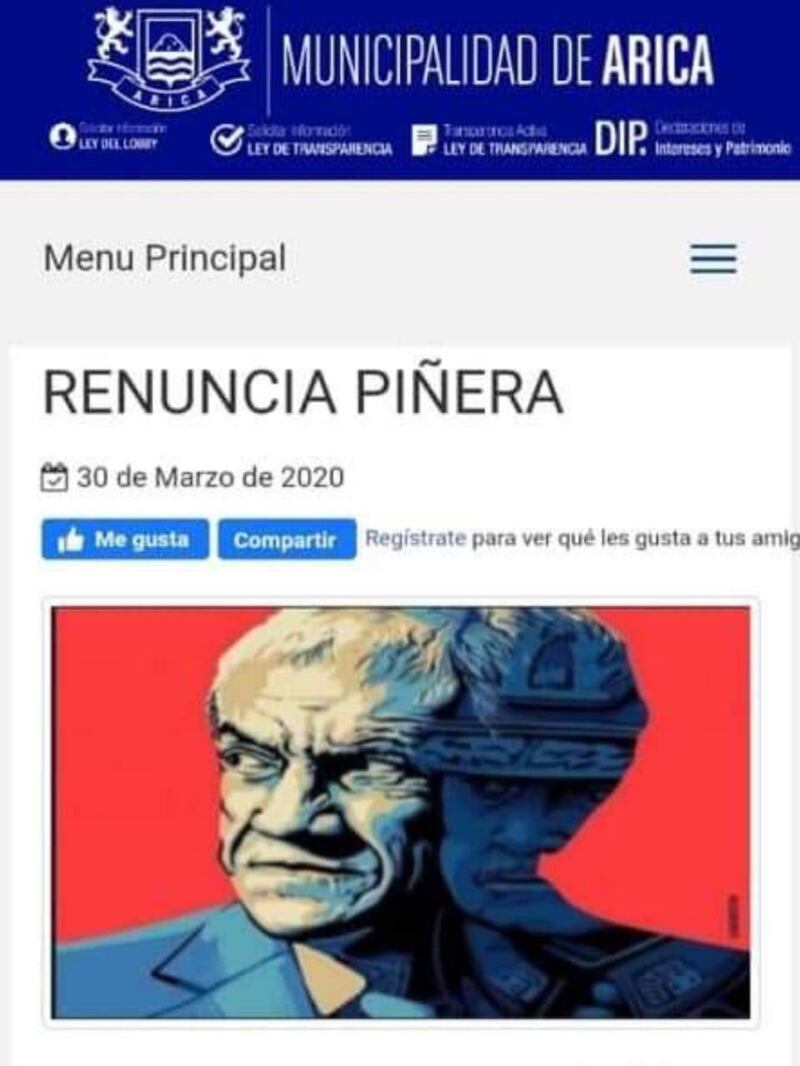Open the Regístrate link

tap(415, 539)
